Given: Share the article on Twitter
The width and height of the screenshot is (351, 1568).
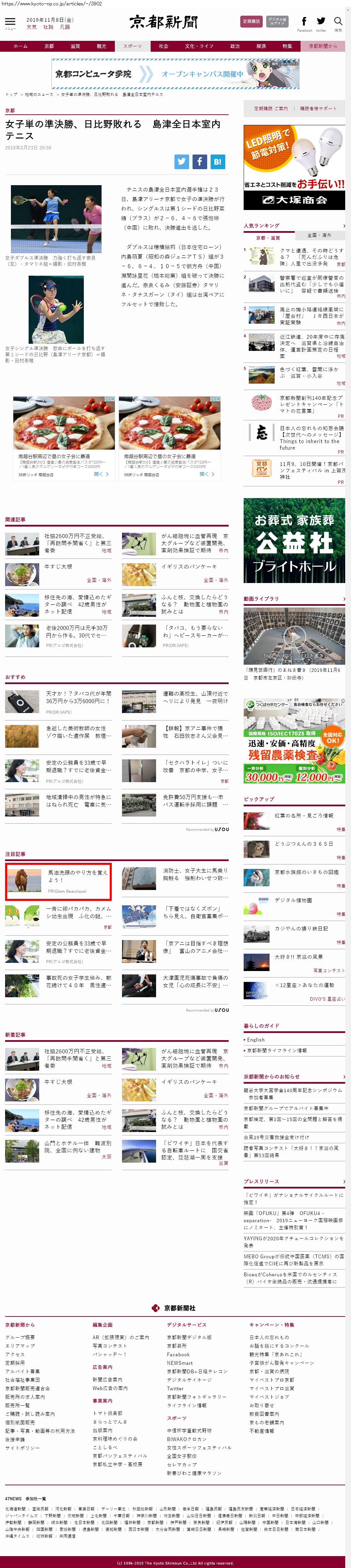Looking at the screenshot, I should pyautogui.click(x=182, y=161).
